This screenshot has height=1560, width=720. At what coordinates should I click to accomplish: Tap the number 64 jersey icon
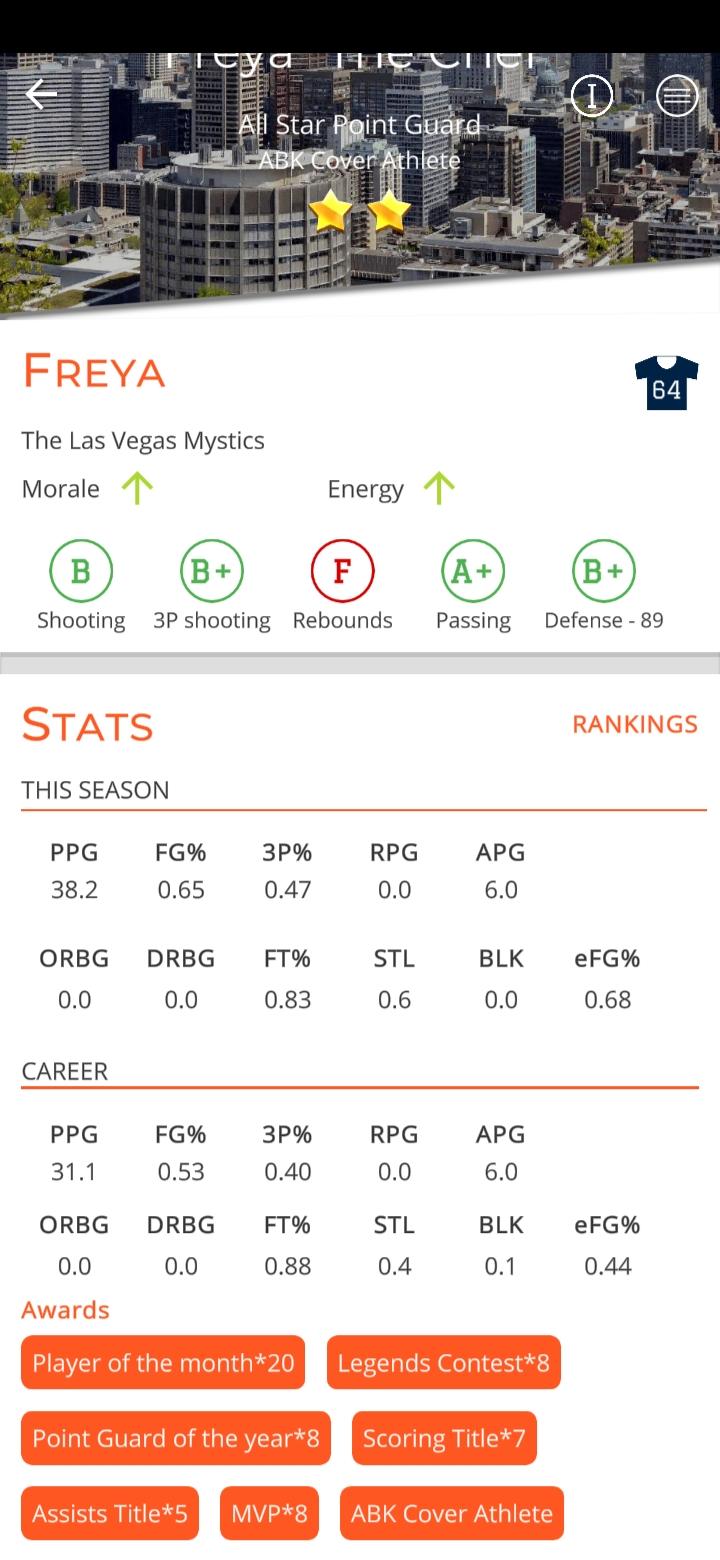666,383
